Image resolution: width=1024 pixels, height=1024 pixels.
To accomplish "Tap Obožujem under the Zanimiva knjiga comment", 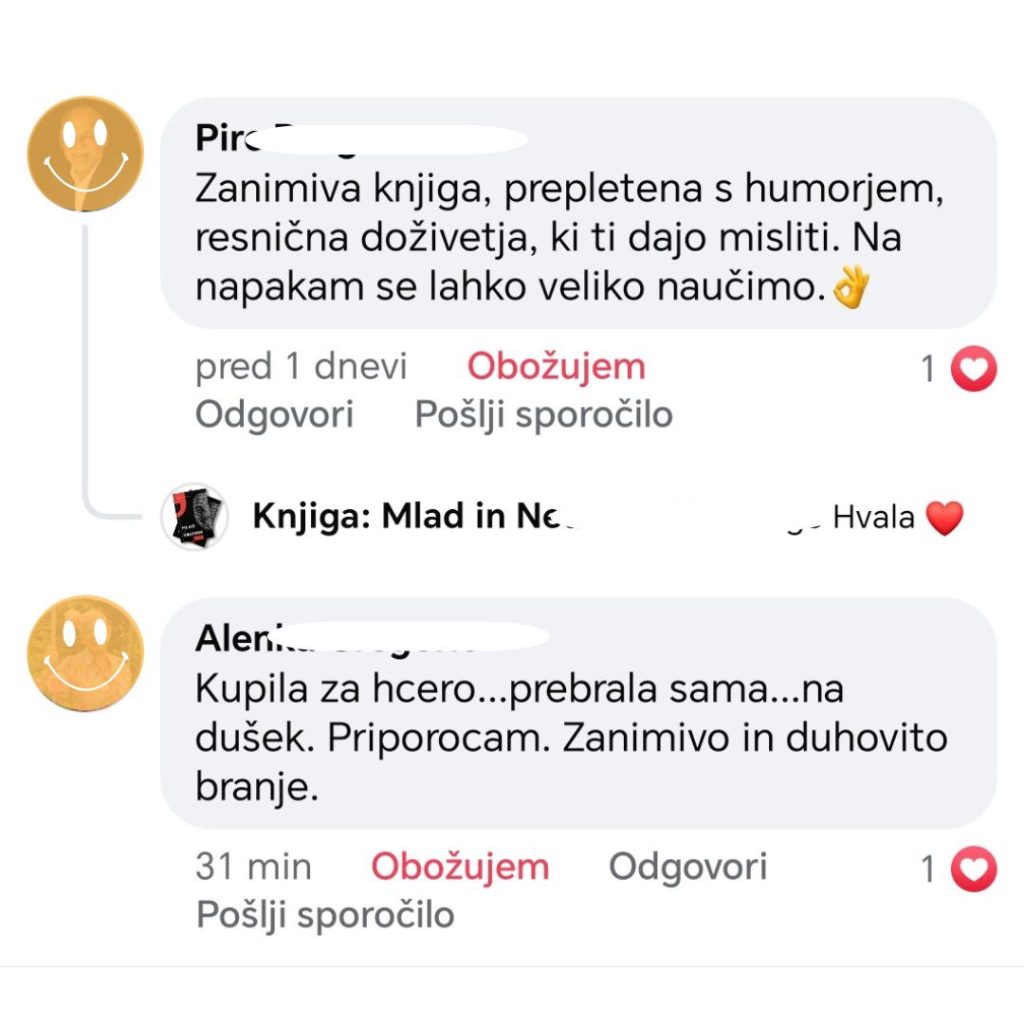I will pos(556,368).
